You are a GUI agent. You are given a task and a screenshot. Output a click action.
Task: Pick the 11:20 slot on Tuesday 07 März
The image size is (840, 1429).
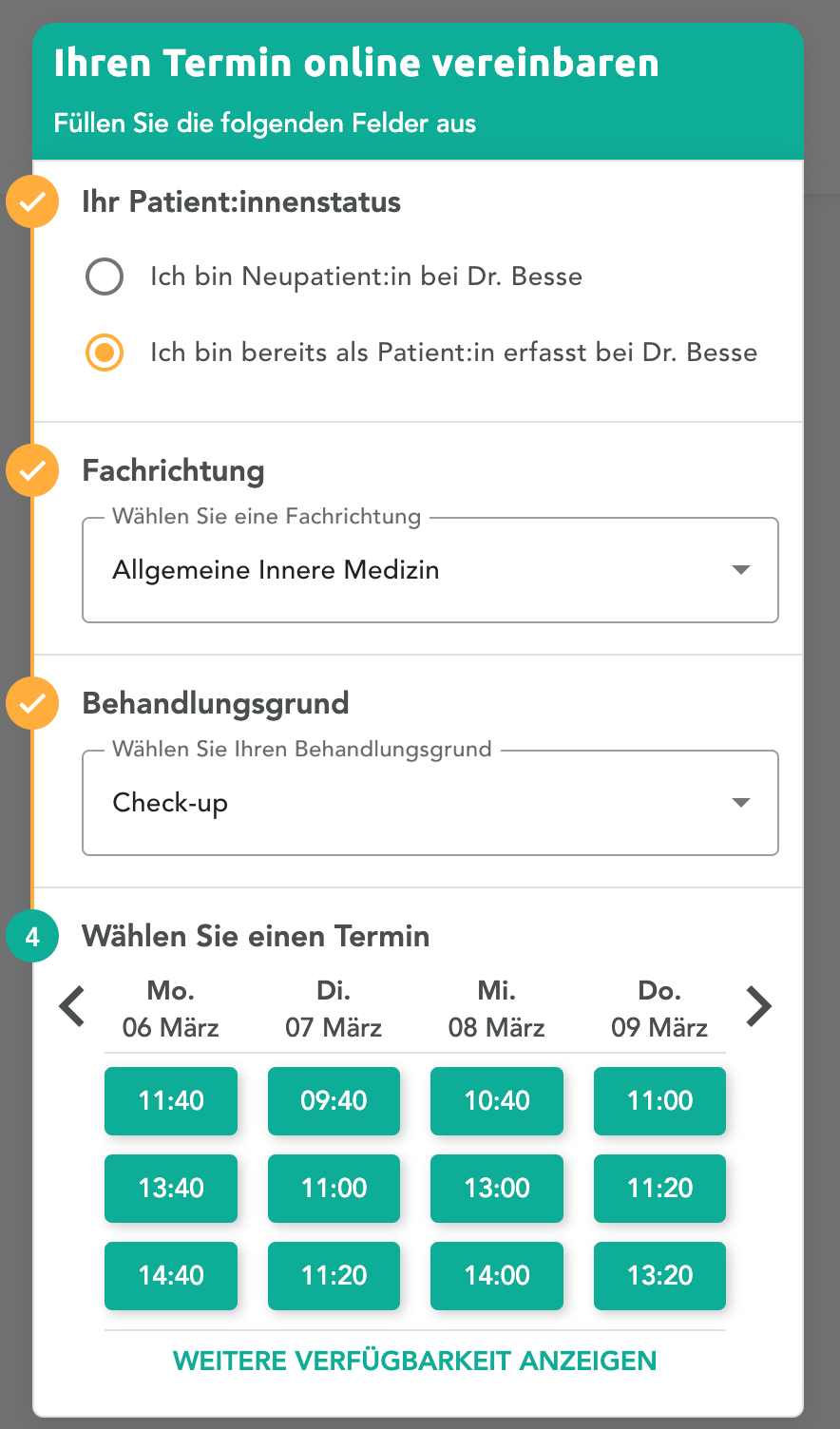click(x=334, y=1276)
